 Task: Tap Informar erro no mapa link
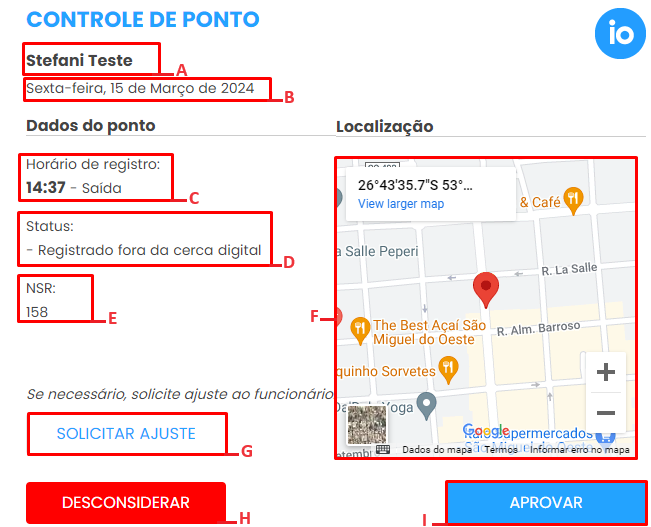pyautogui.click(x=579, y=450)
